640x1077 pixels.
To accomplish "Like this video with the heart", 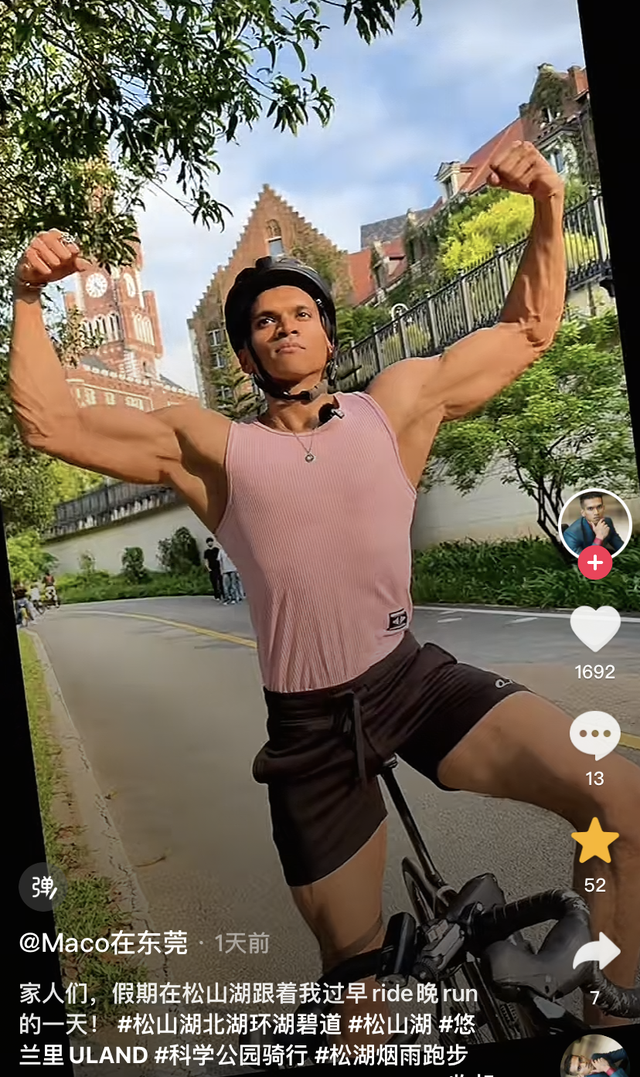I will point(595,628).
